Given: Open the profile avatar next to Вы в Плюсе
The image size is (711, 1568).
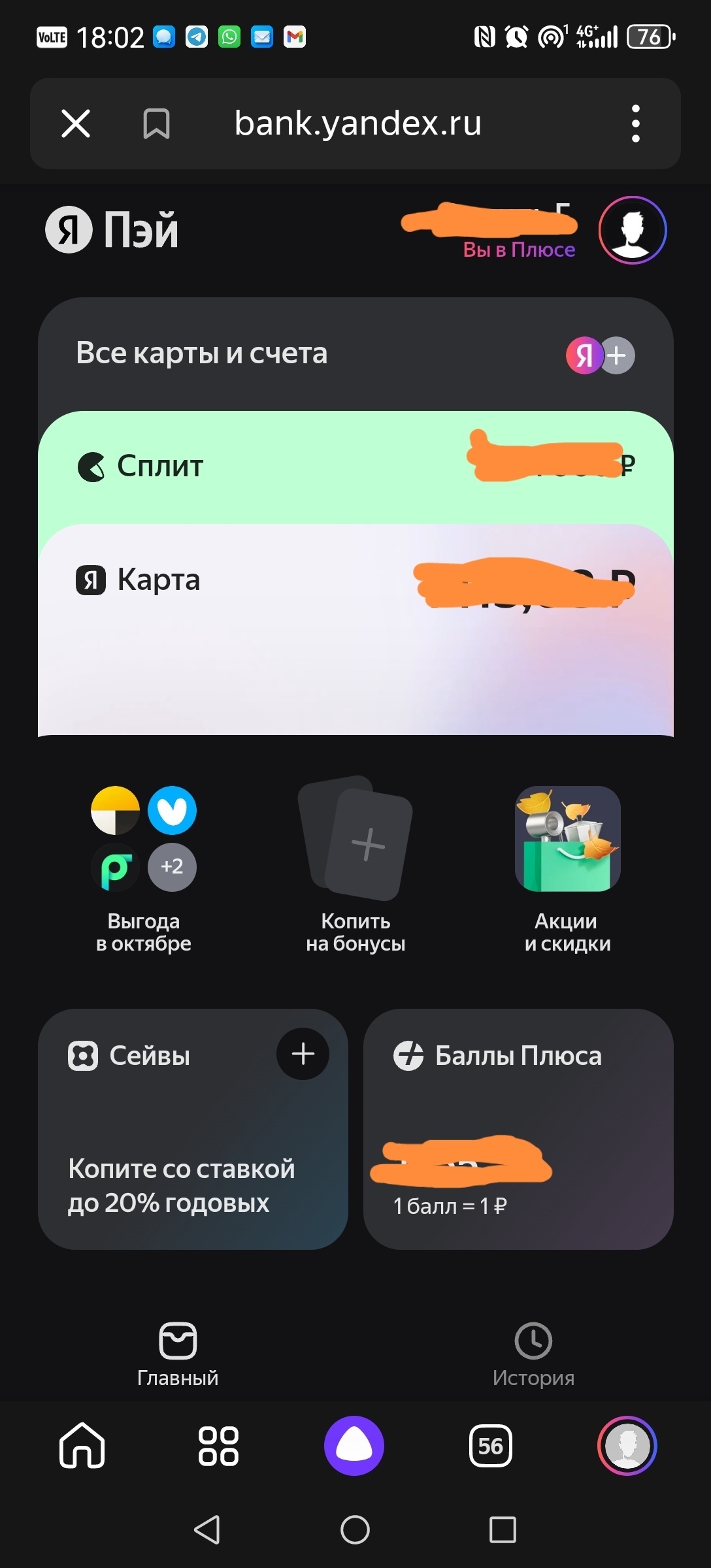Looking at the screenshot, I should 632,231.
